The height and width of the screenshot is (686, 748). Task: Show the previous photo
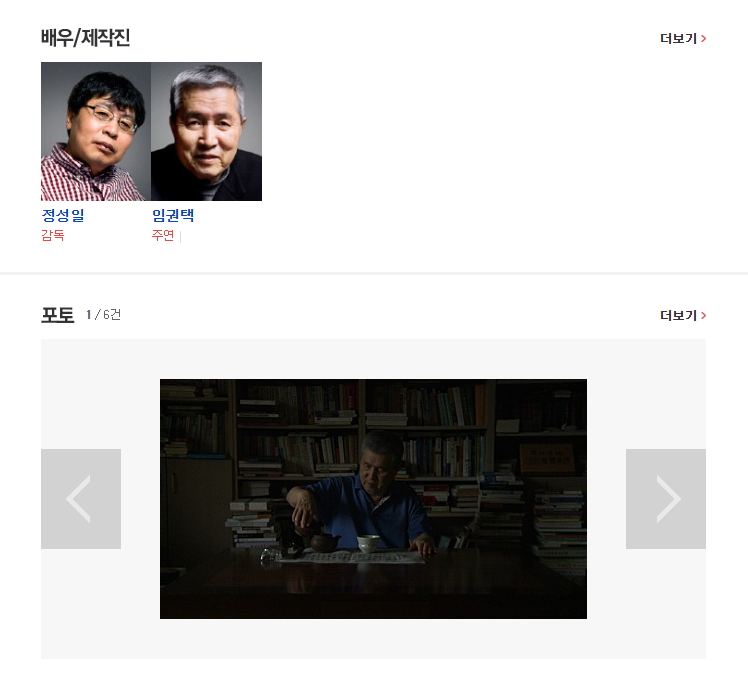(x=81, y=499)
